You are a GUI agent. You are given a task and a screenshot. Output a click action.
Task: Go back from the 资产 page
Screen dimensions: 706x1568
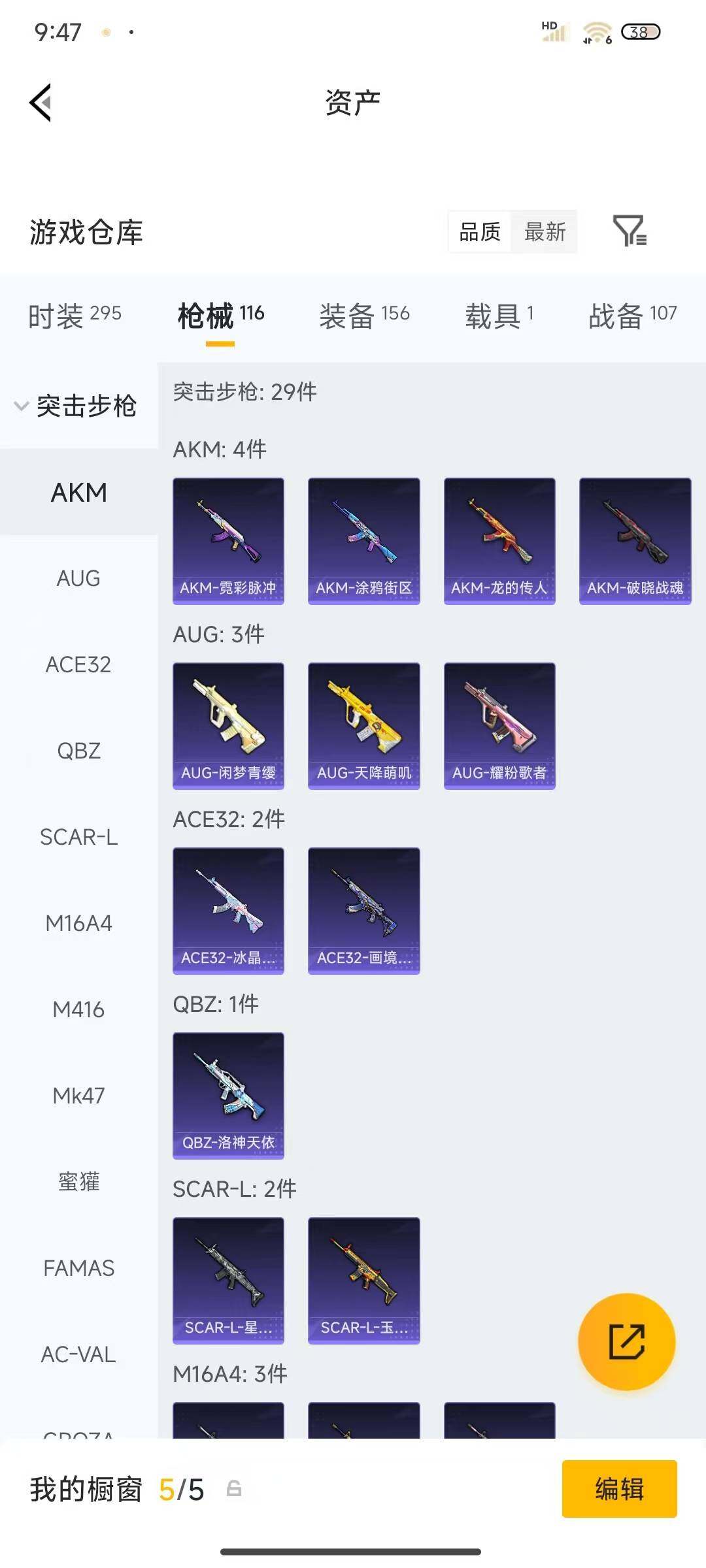coord(41,103)
